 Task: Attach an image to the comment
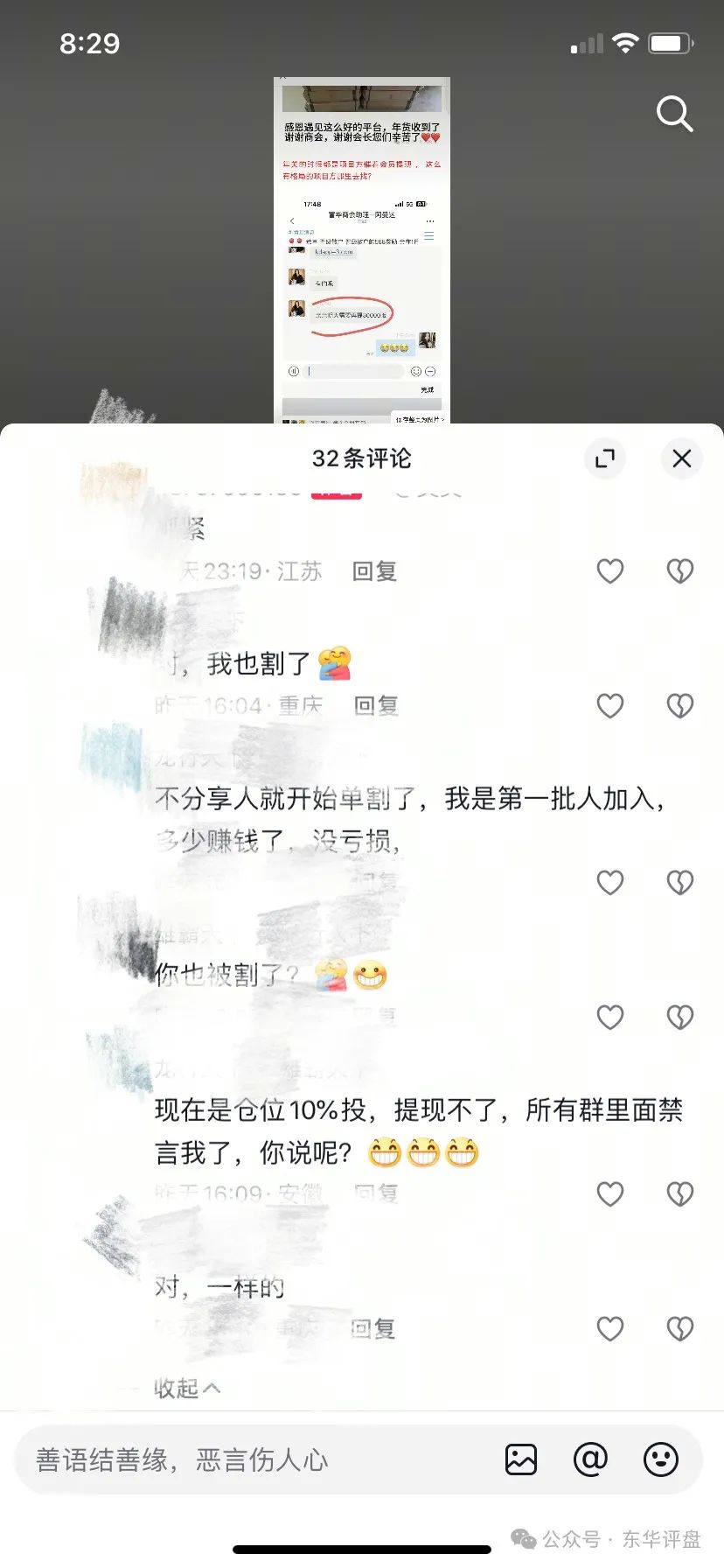pos(521,1459)
